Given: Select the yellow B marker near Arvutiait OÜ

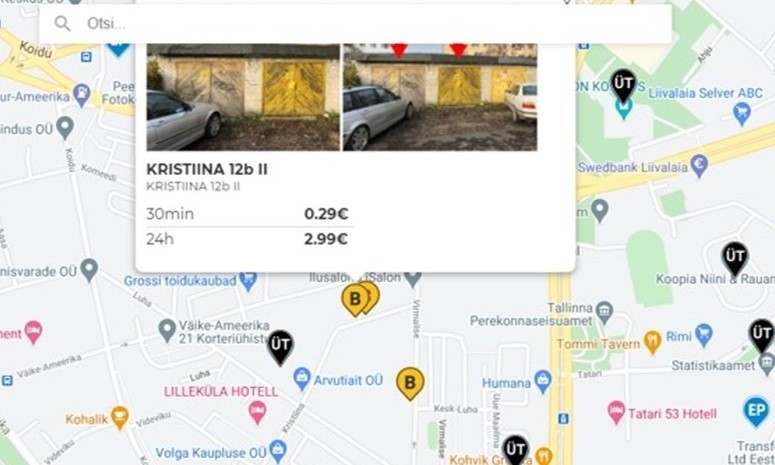Looking at the screenshot, I should point(409,382).
